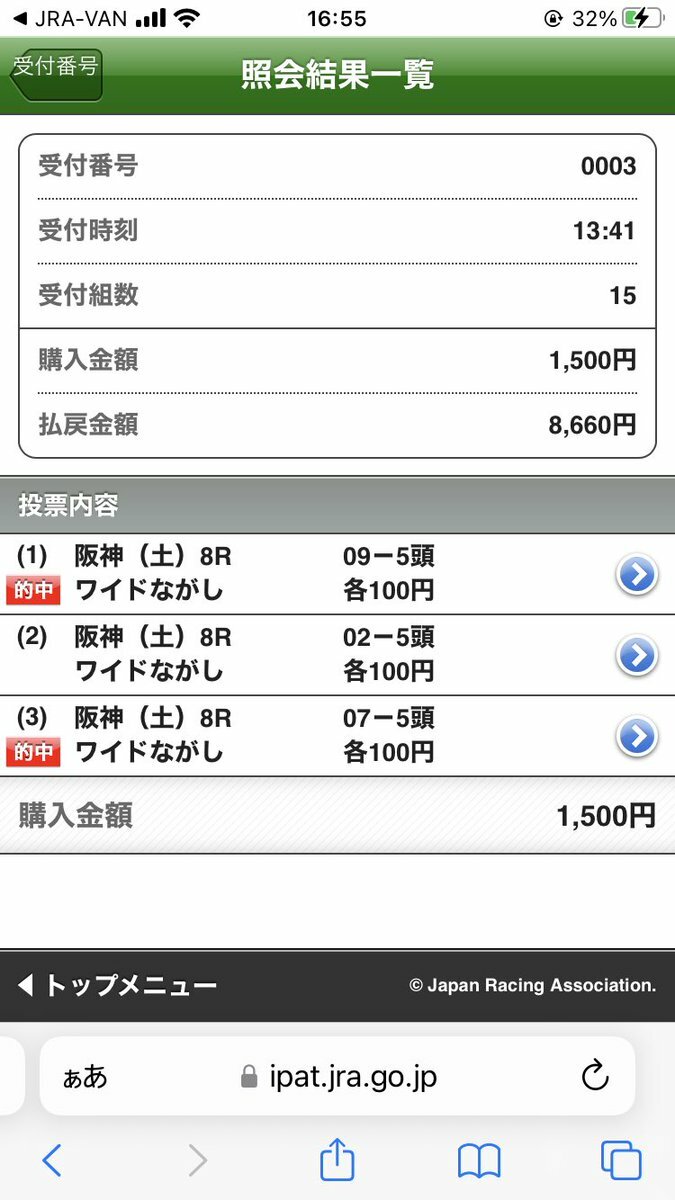Viewport: 675px width, 1200px height.
Task: Reload the page
Action: click(595, 1076)
